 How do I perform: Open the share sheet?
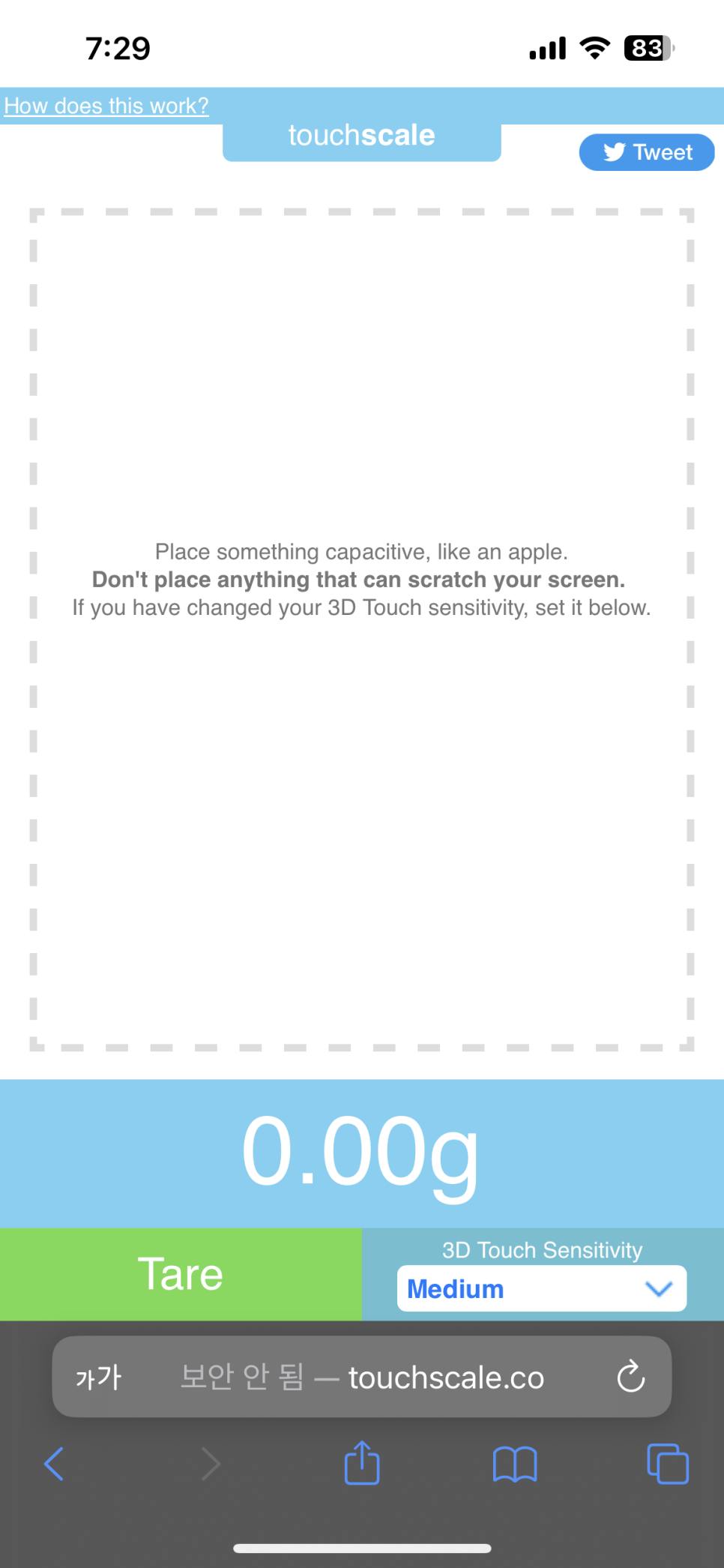point(362,1462)
